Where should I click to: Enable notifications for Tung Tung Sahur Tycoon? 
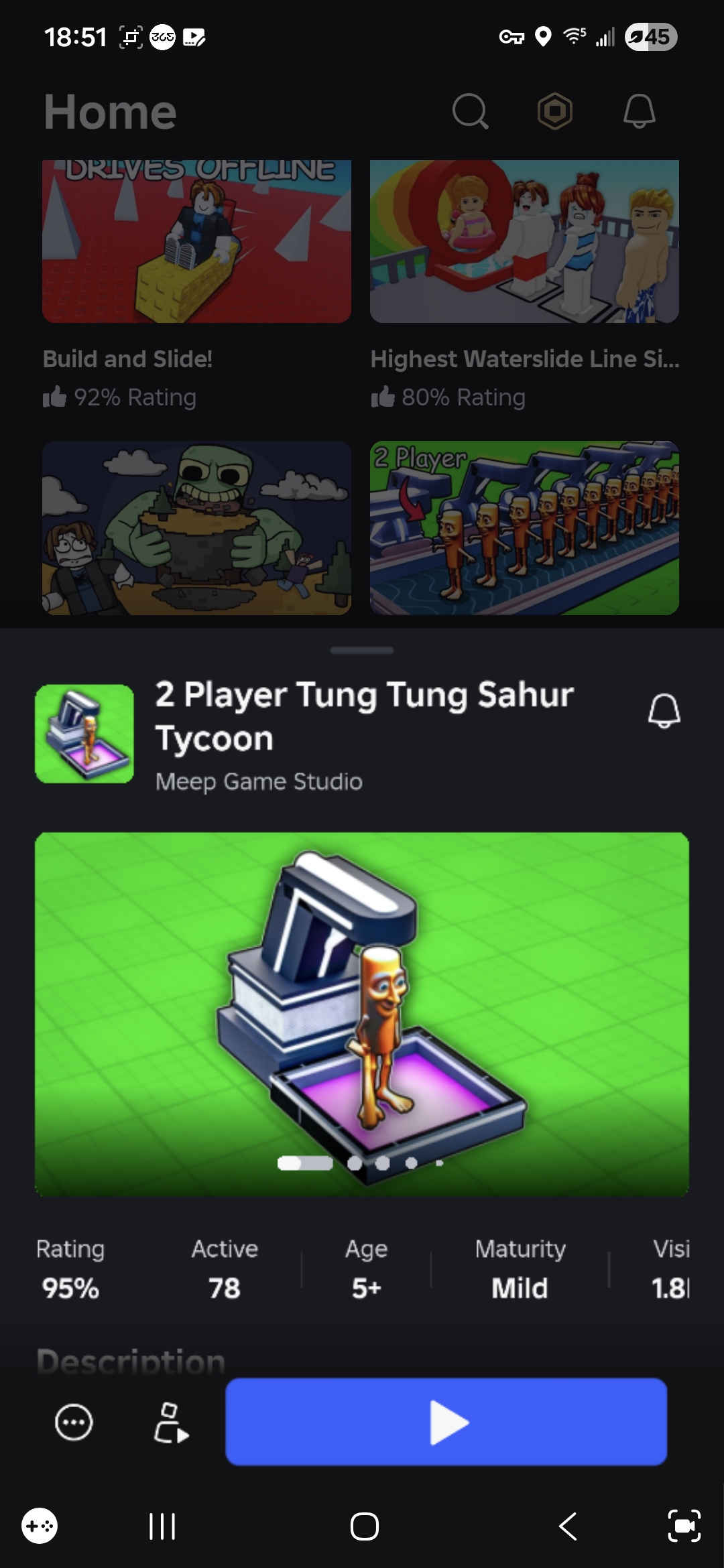pos(664,711)
